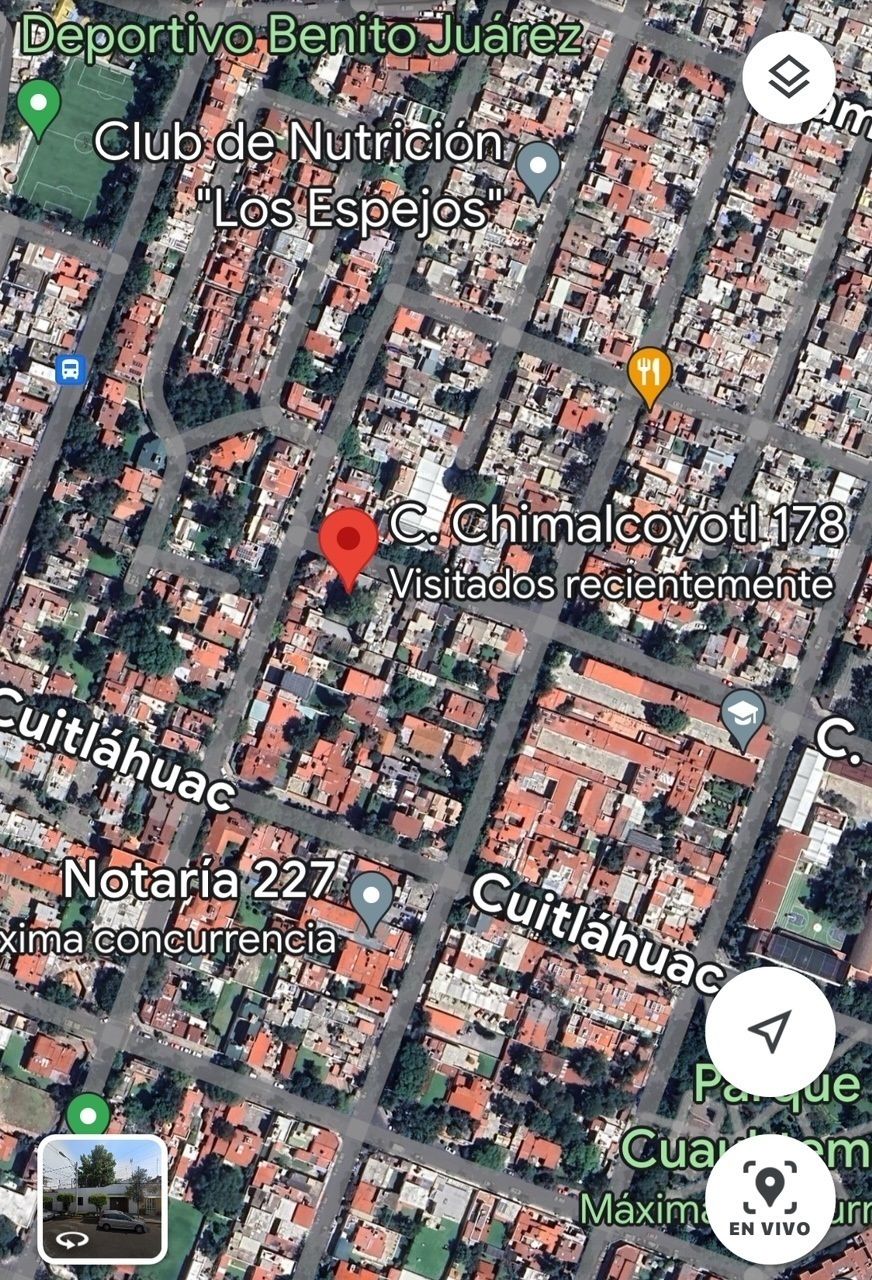872x1280 pixels.
Task: Tap the green park pin near the Street View thumbnail
Action: coord(88,1112)
